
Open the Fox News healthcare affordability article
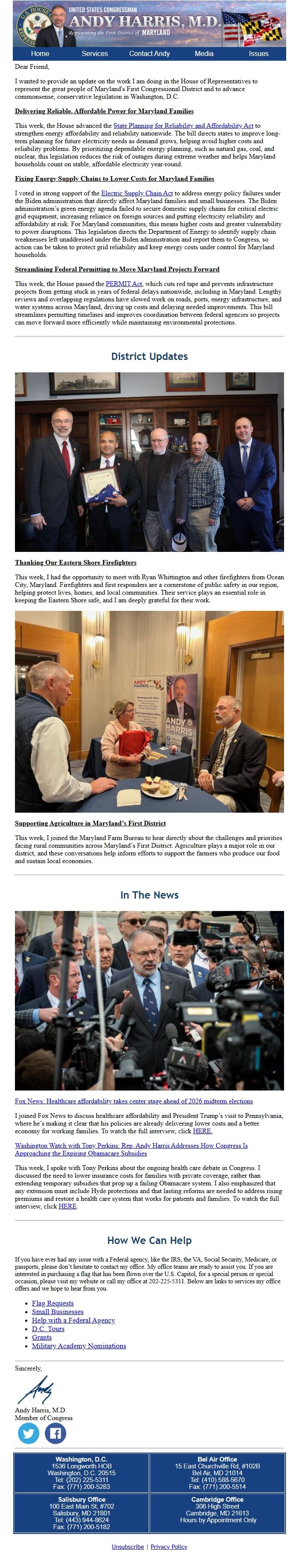pos(134,1101)
